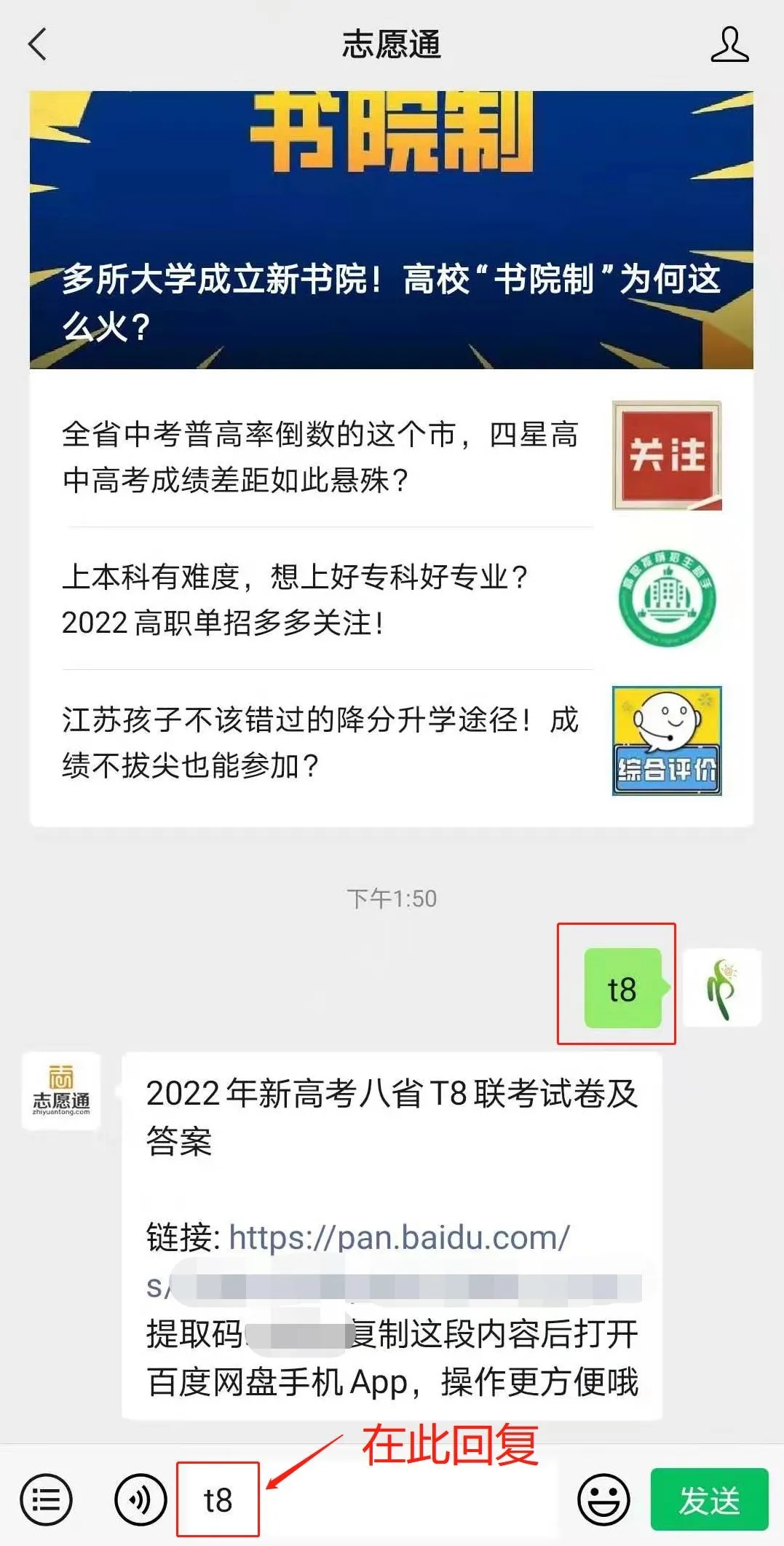The image size is (784, 1546).
Task: Open the 江苏孩子降分升学途径 article
Action: [x=320, y=742]
